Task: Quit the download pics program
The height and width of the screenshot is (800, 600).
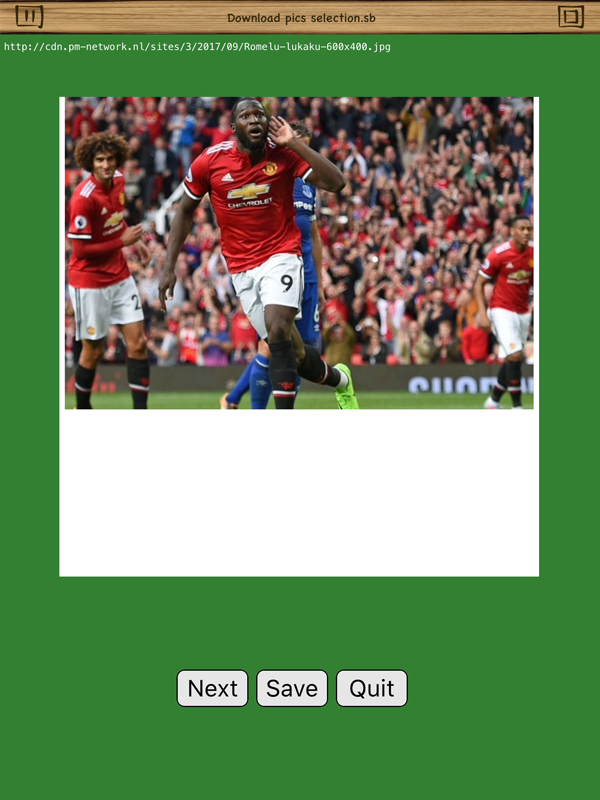Action: pyautogui.click(x=371, y=688)
